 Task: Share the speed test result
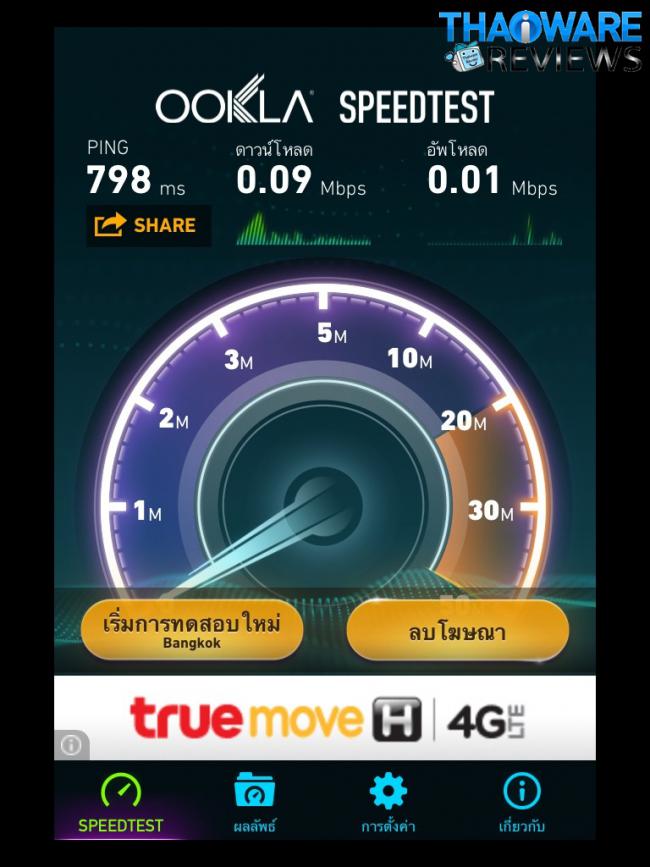pyautogui.click(x=147, y=225)
